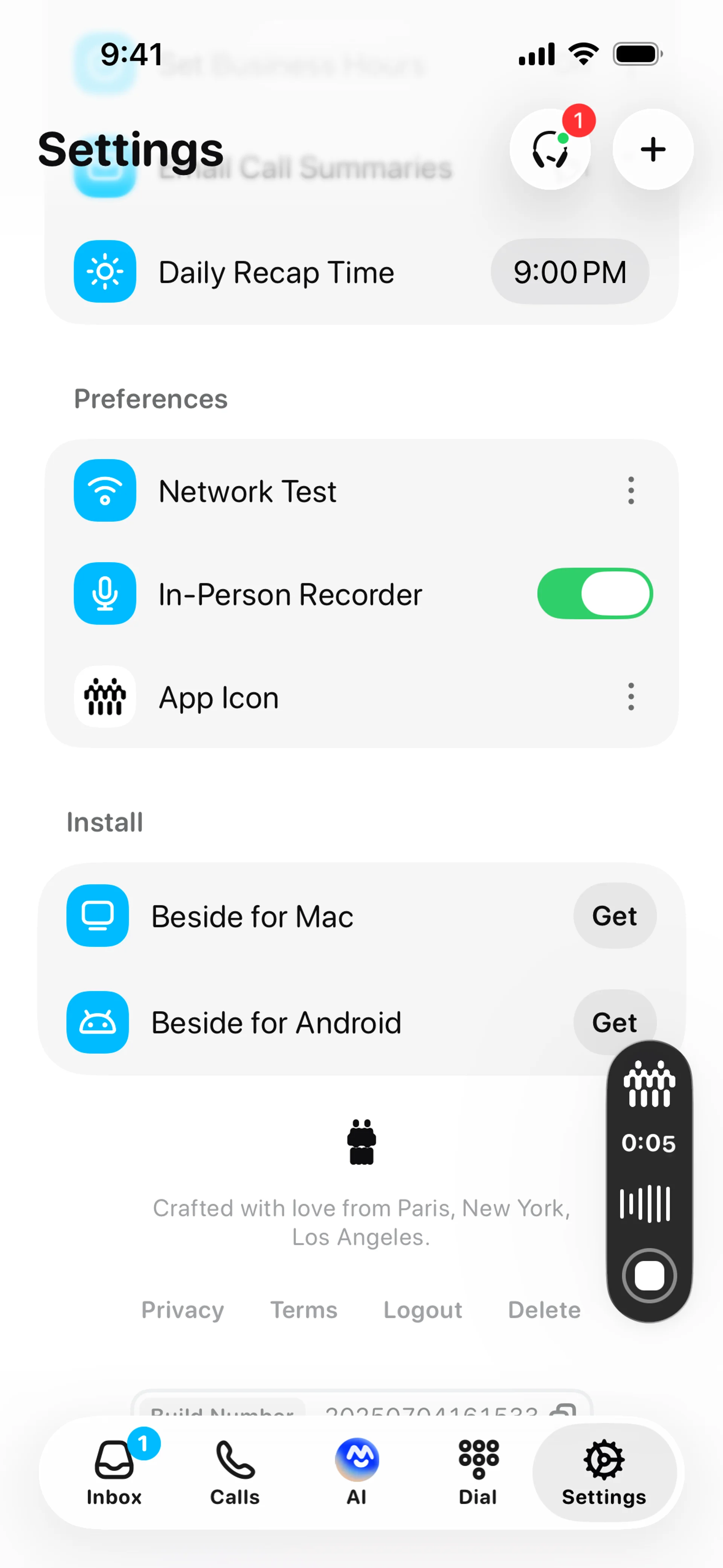The height and width of the screenshot is (1568, 723).
Task: Stop the in-person recording
Action: (649, 1275)
